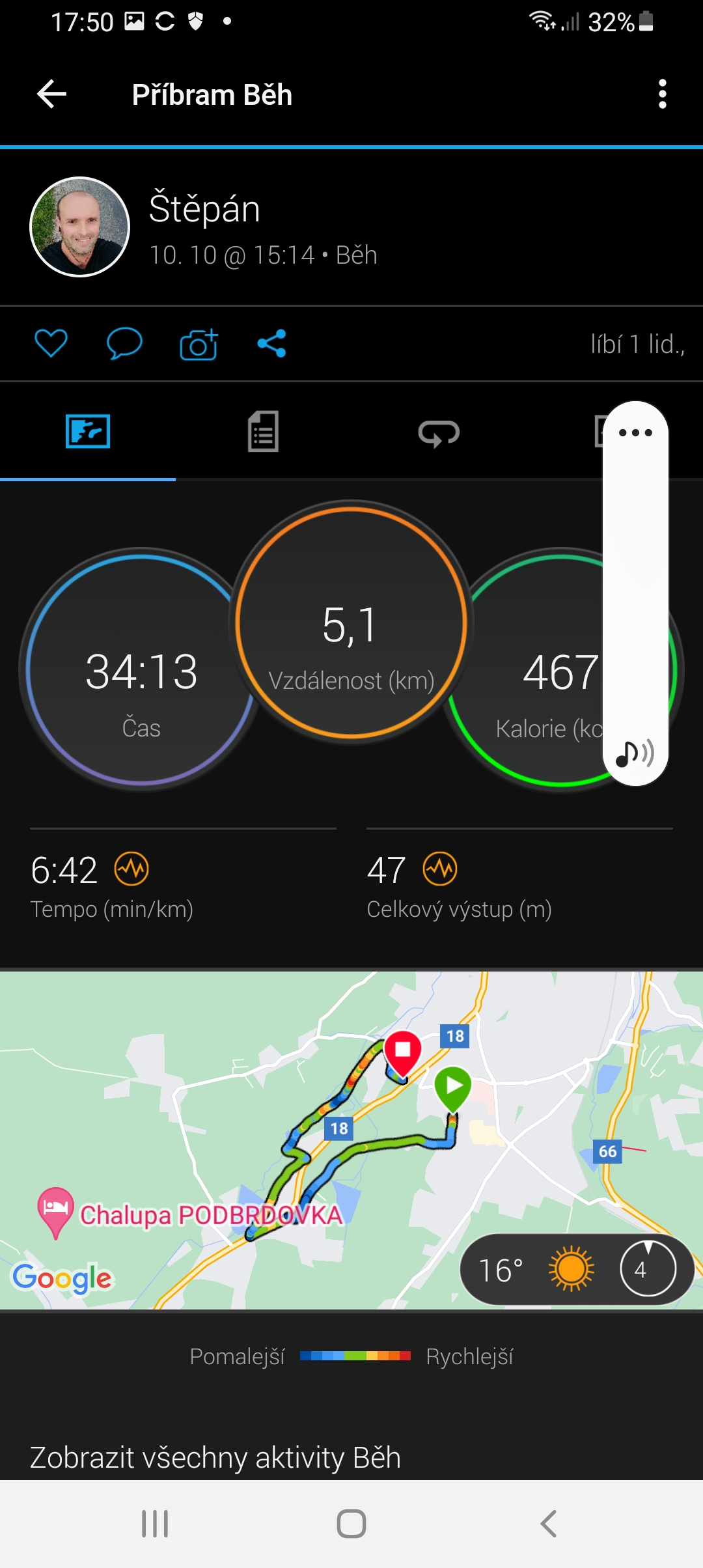Like this activity with the heart icon
Screen dimensions: 703x1568
(51, 343)
